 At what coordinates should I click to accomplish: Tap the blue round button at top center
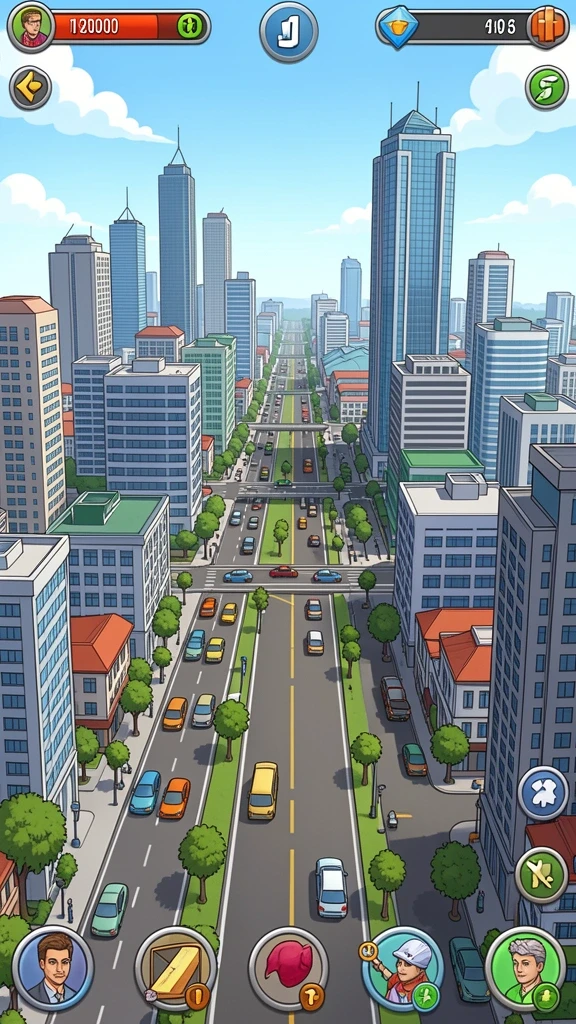289,32
